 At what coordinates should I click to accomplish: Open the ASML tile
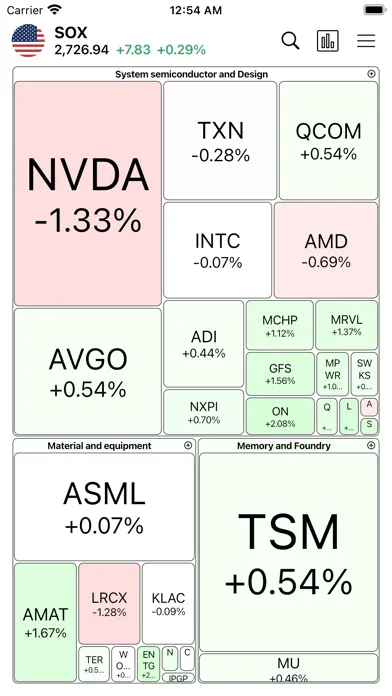104,507
